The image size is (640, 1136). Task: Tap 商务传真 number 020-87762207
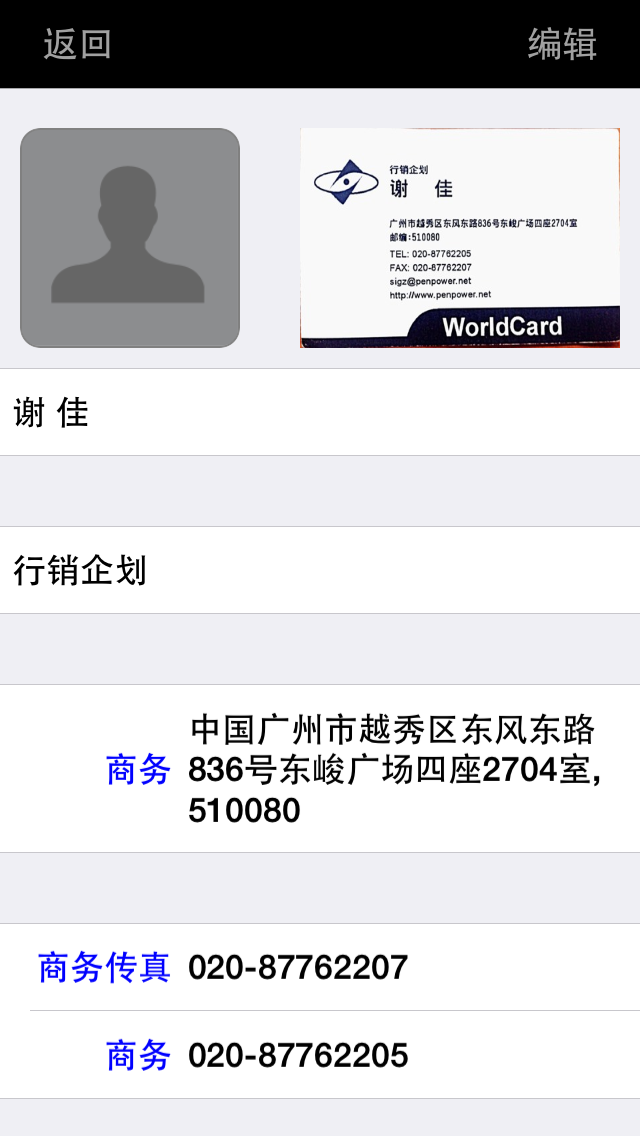[298, 967]
